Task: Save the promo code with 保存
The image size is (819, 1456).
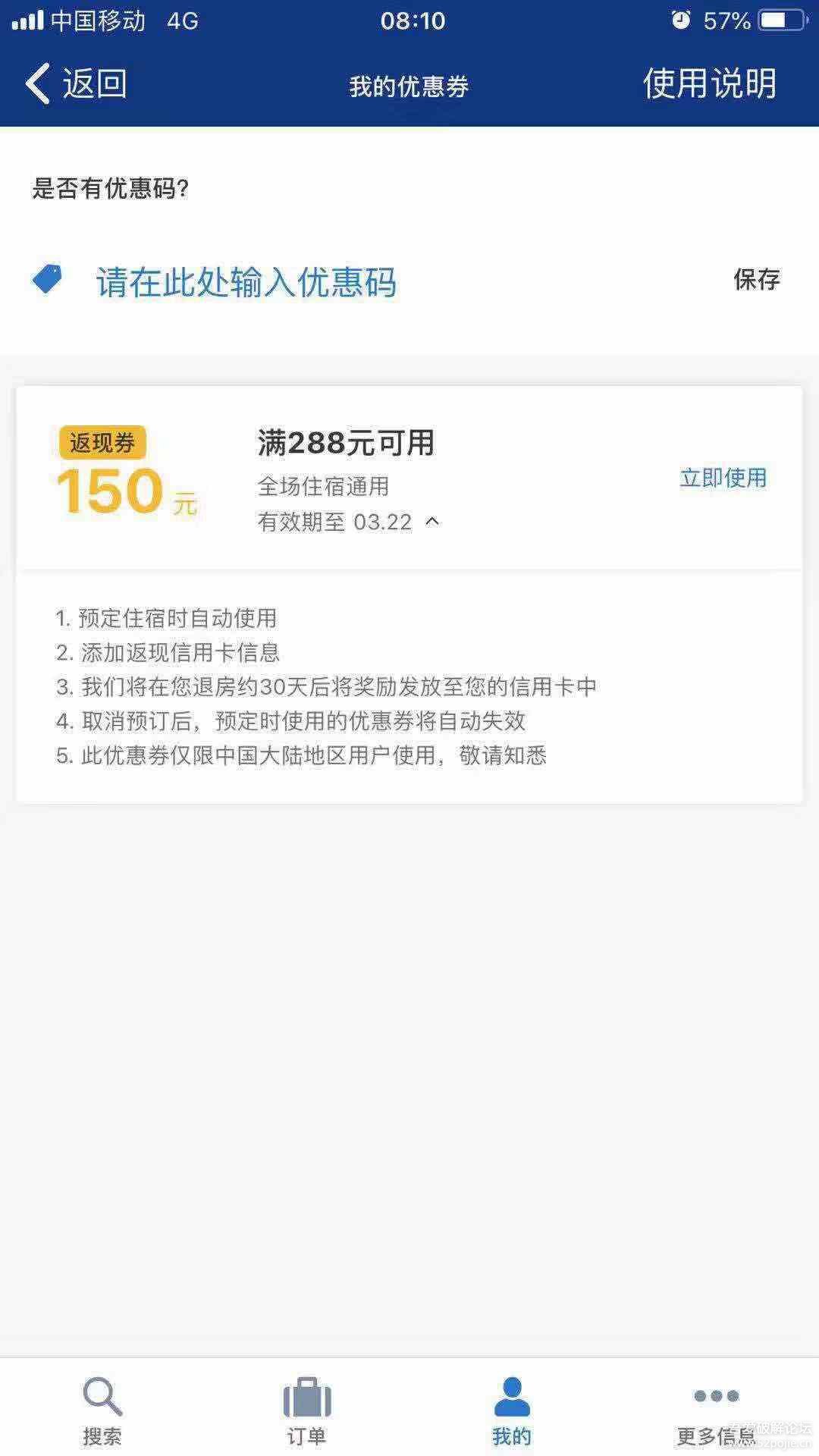Action: 756,280
